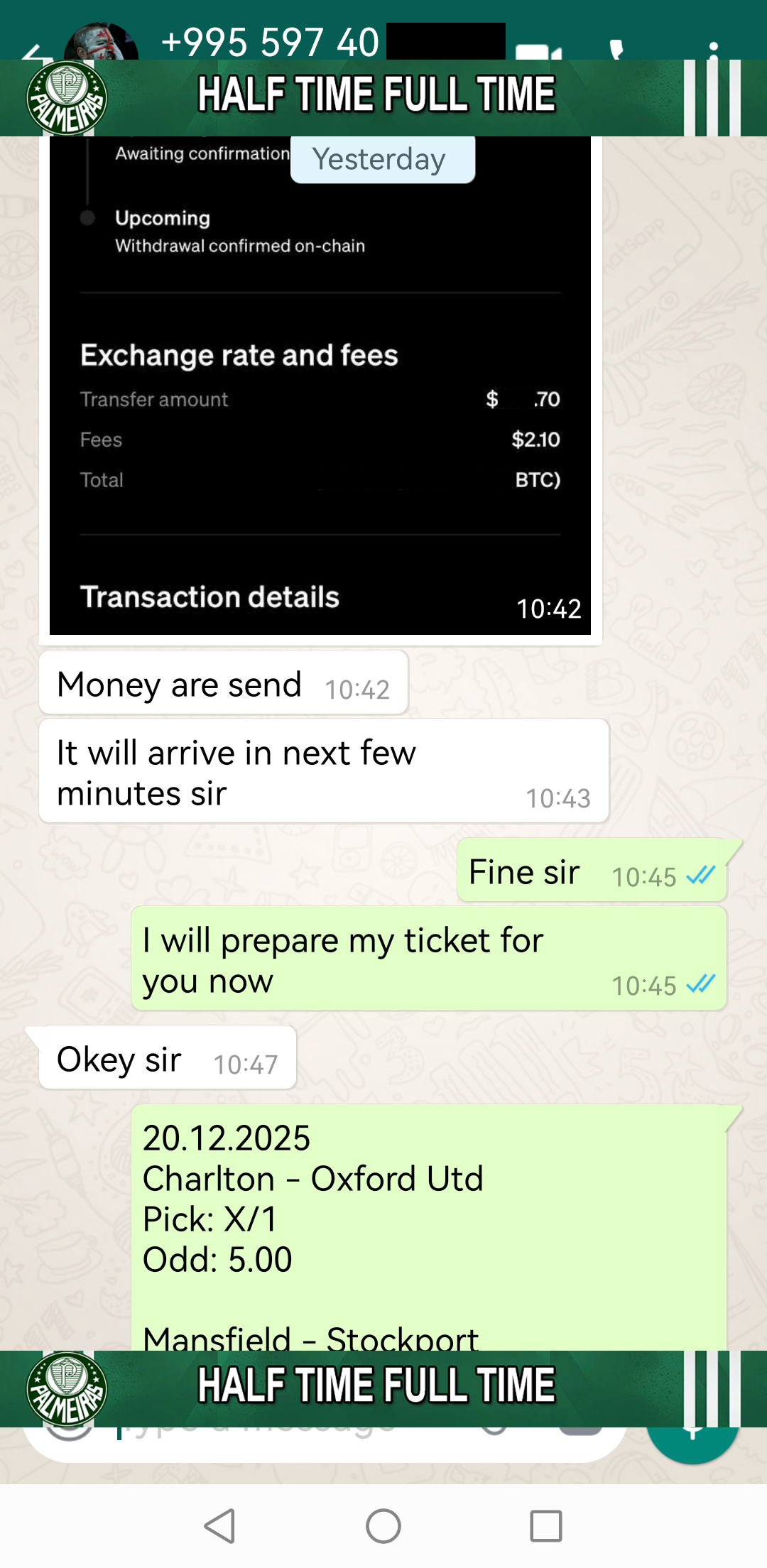Open the chat overflow menu
The height and width of the screenshot is (1568, 767).
tap(713, 48)
